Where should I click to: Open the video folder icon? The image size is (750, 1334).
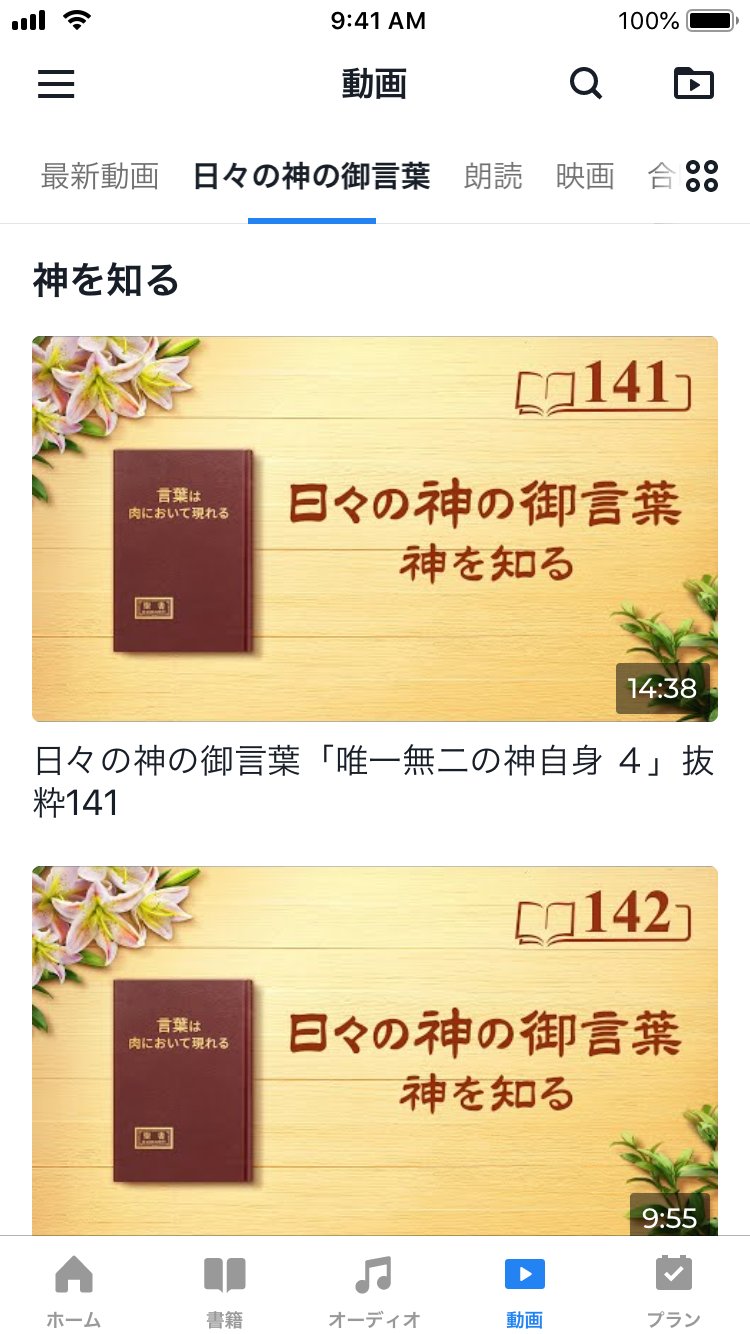(x=694, y=84)
